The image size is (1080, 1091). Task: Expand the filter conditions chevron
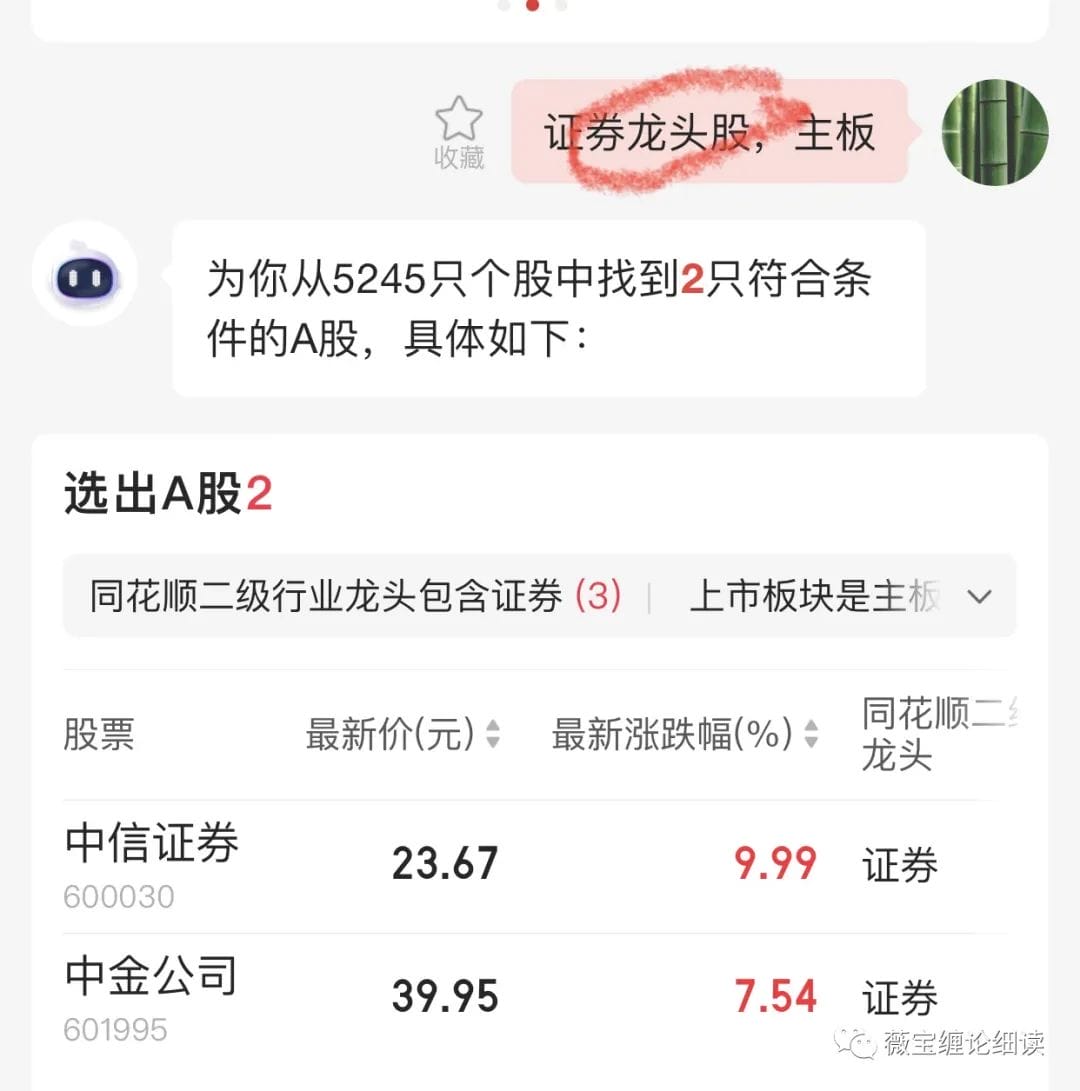pyautogui.click(x=979, y=597)
